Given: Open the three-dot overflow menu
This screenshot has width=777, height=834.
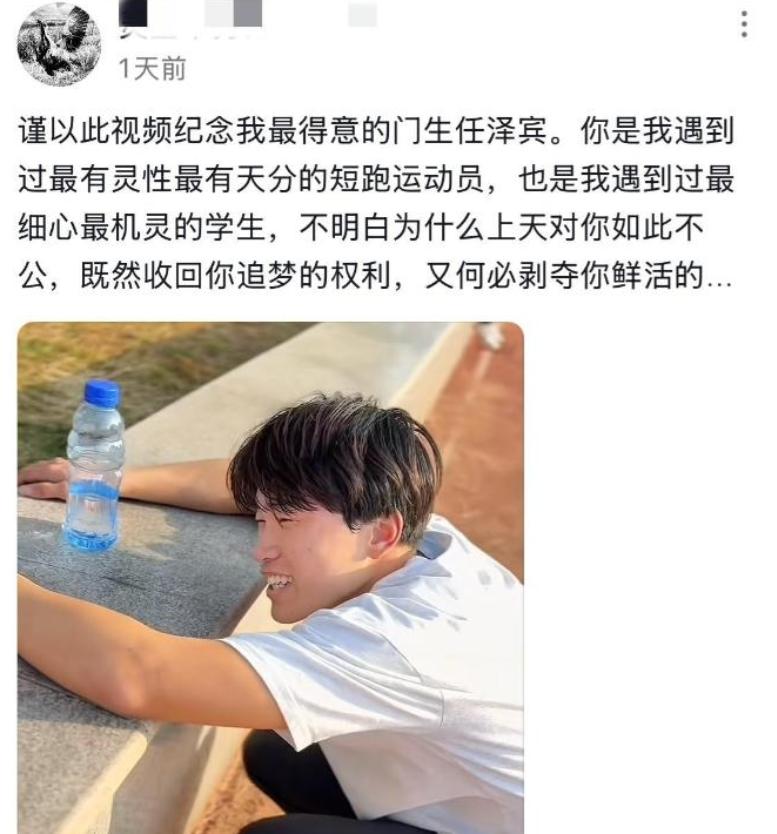Looking at the screenshot, I should [744, 24].
